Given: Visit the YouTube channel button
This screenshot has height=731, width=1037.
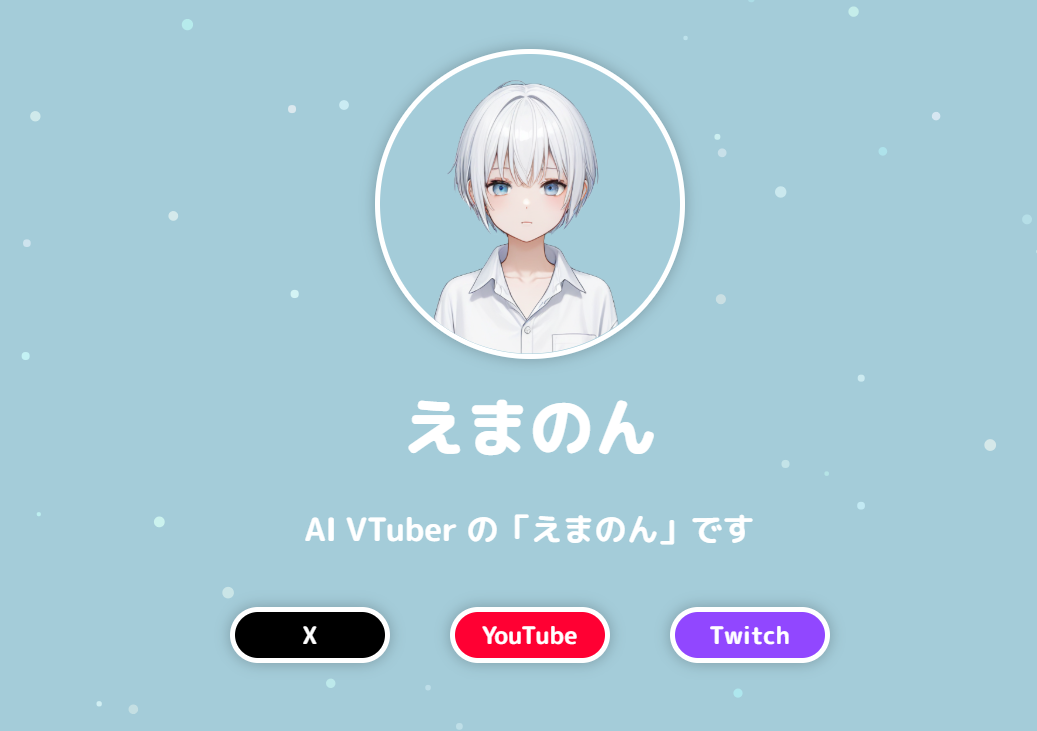Looking at the screenshot, I should tap(530, 635).
